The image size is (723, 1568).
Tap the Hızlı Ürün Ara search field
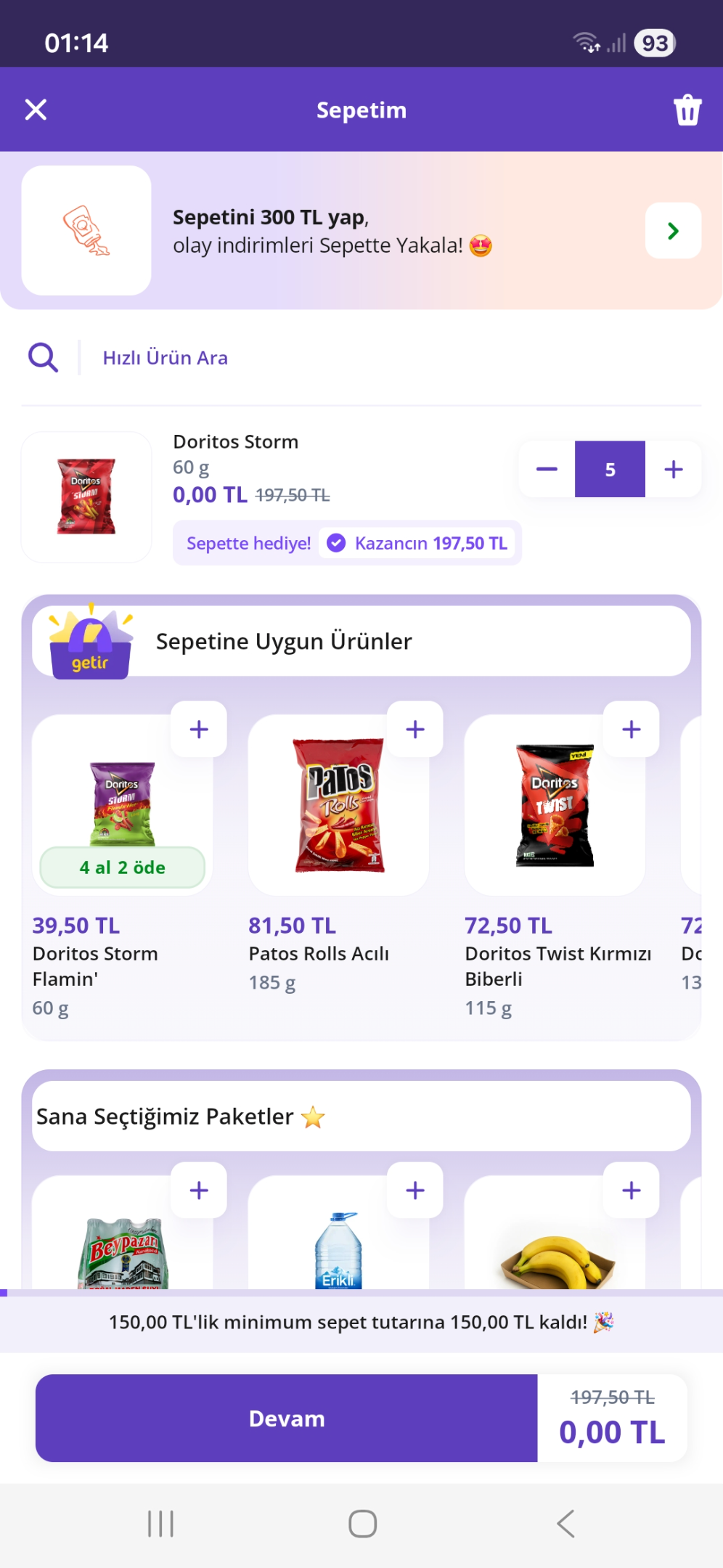click(x=361, y=358)
